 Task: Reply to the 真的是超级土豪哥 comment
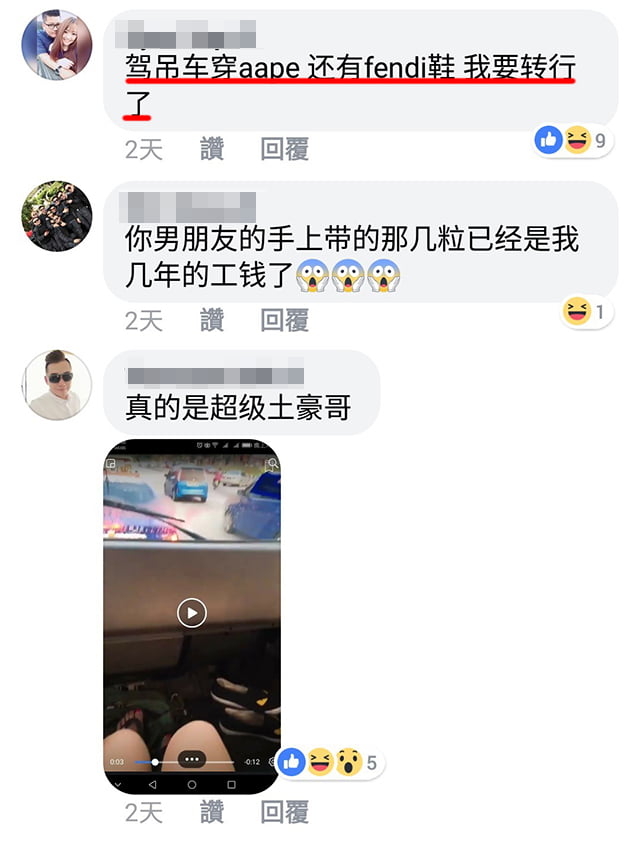tap(284, 813)
